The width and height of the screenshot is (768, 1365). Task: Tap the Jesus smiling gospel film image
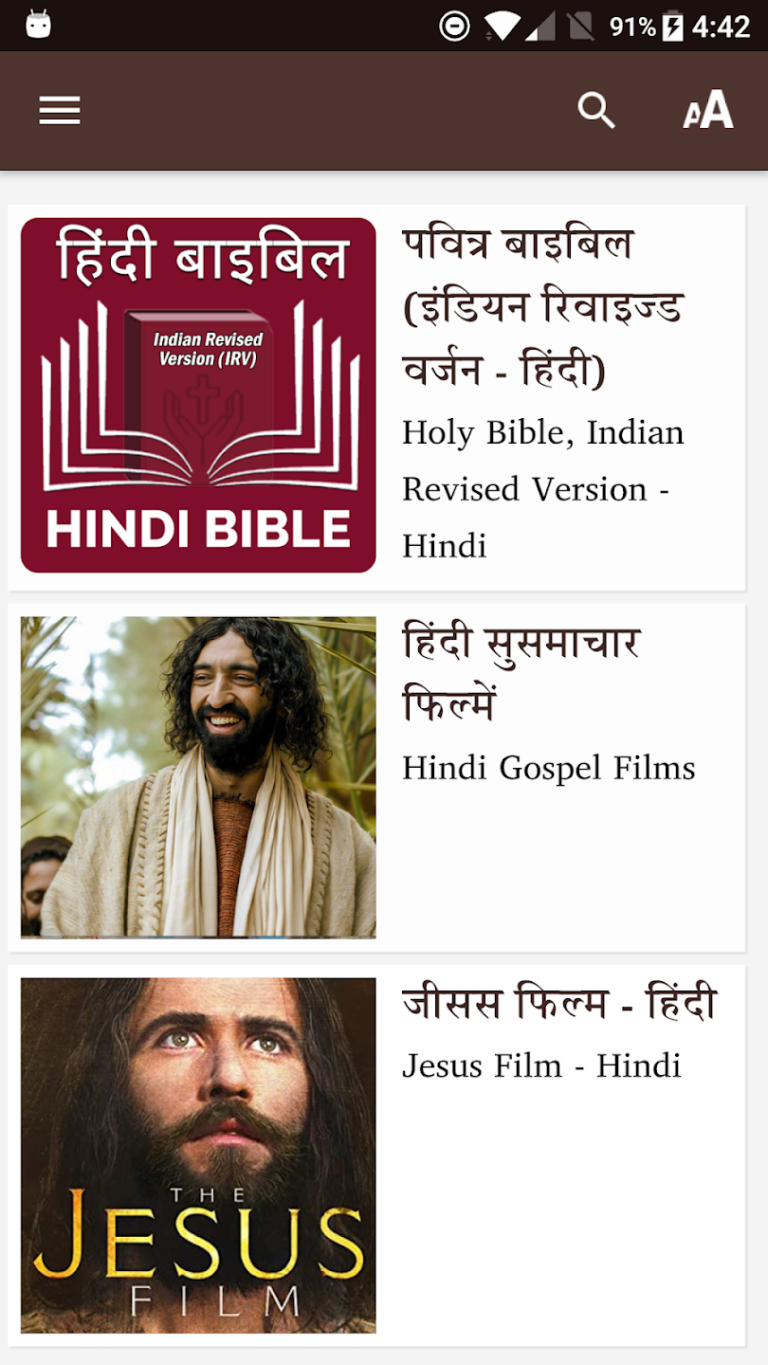pos(197,778)
